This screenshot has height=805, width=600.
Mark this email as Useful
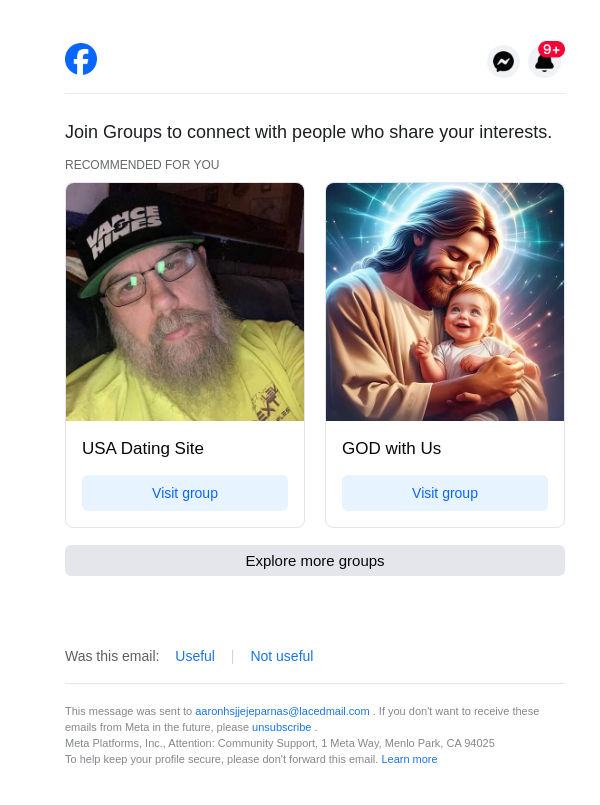[x=195, y=656]
